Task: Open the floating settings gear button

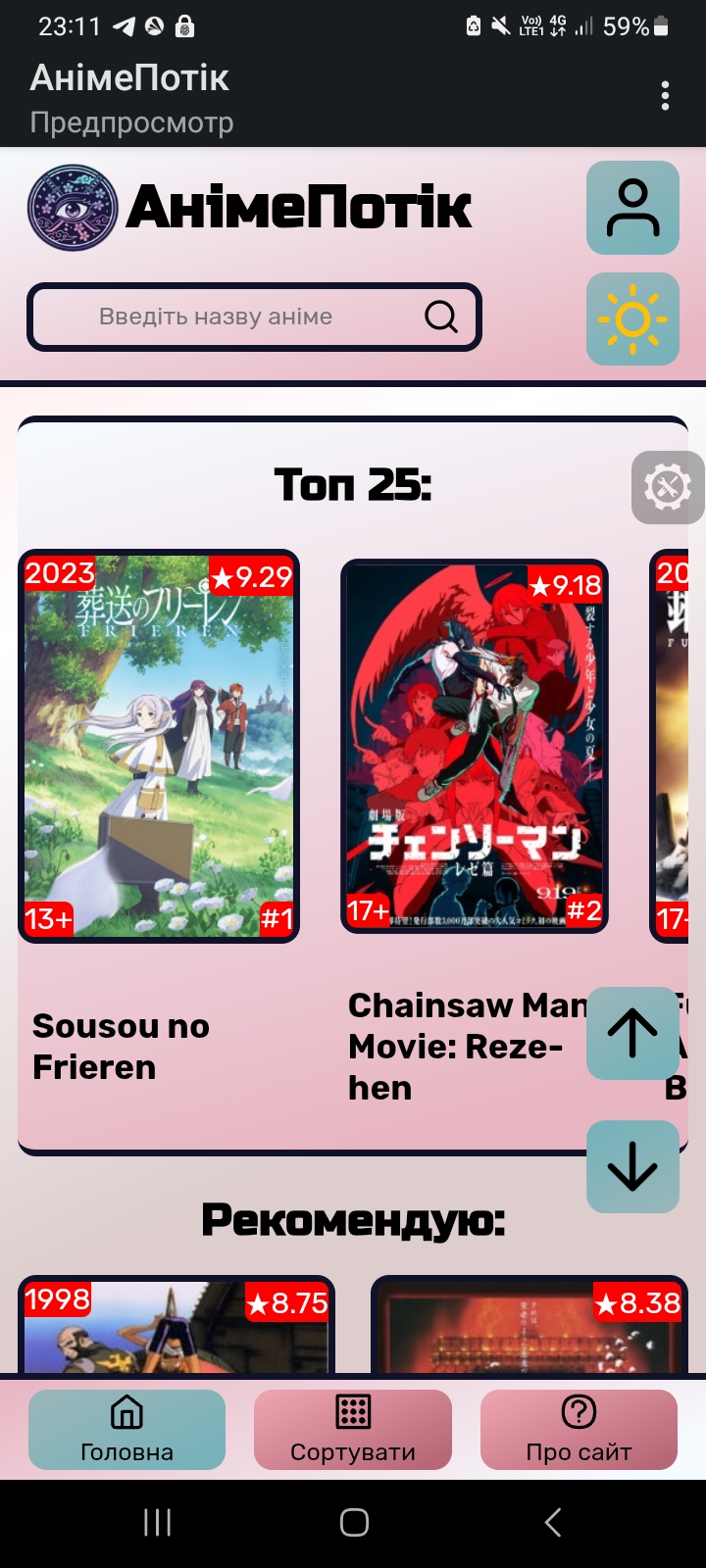Action: point(668,487)
